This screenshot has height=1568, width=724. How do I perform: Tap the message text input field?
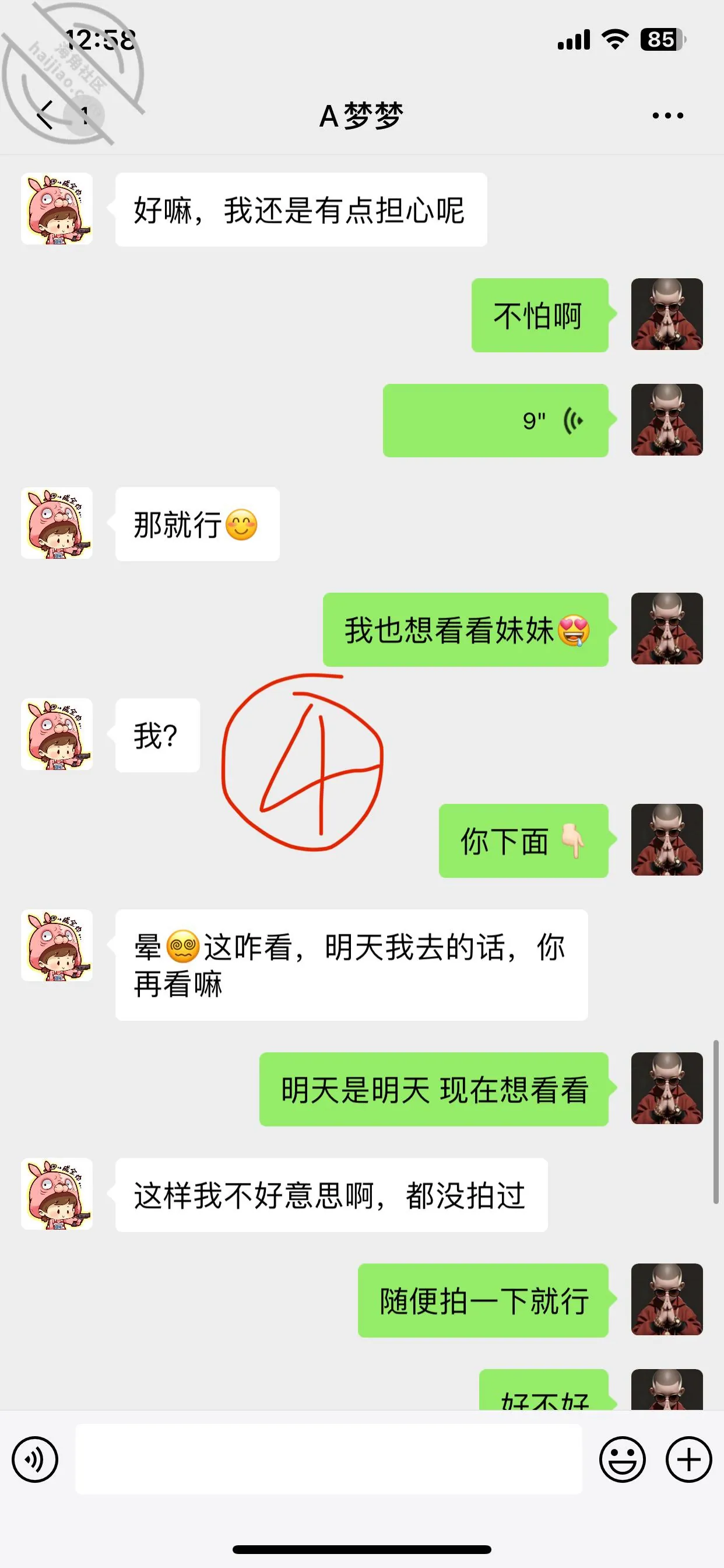pyautogui.click(x=329, y=1459)
